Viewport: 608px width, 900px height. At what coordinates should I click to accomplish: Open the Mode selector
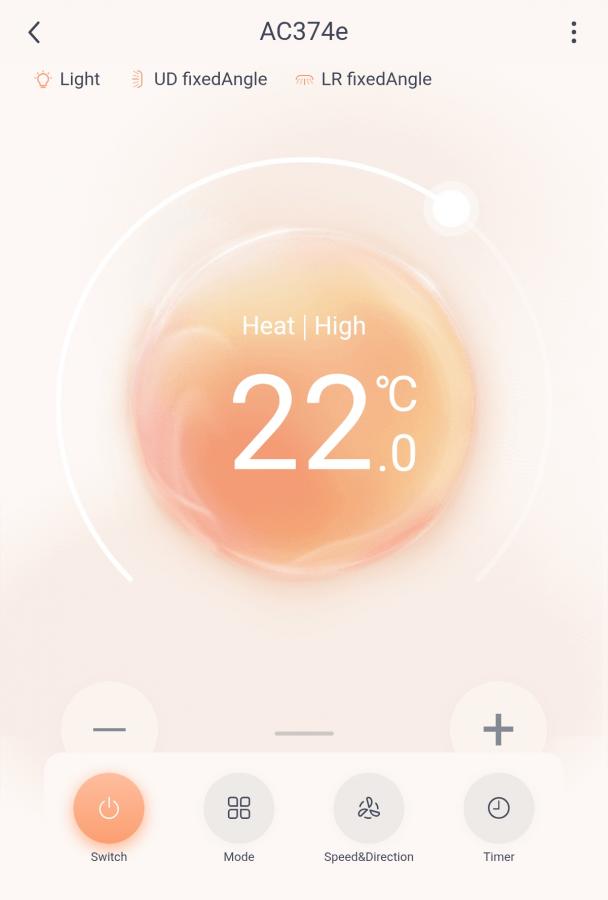point(239,808)
